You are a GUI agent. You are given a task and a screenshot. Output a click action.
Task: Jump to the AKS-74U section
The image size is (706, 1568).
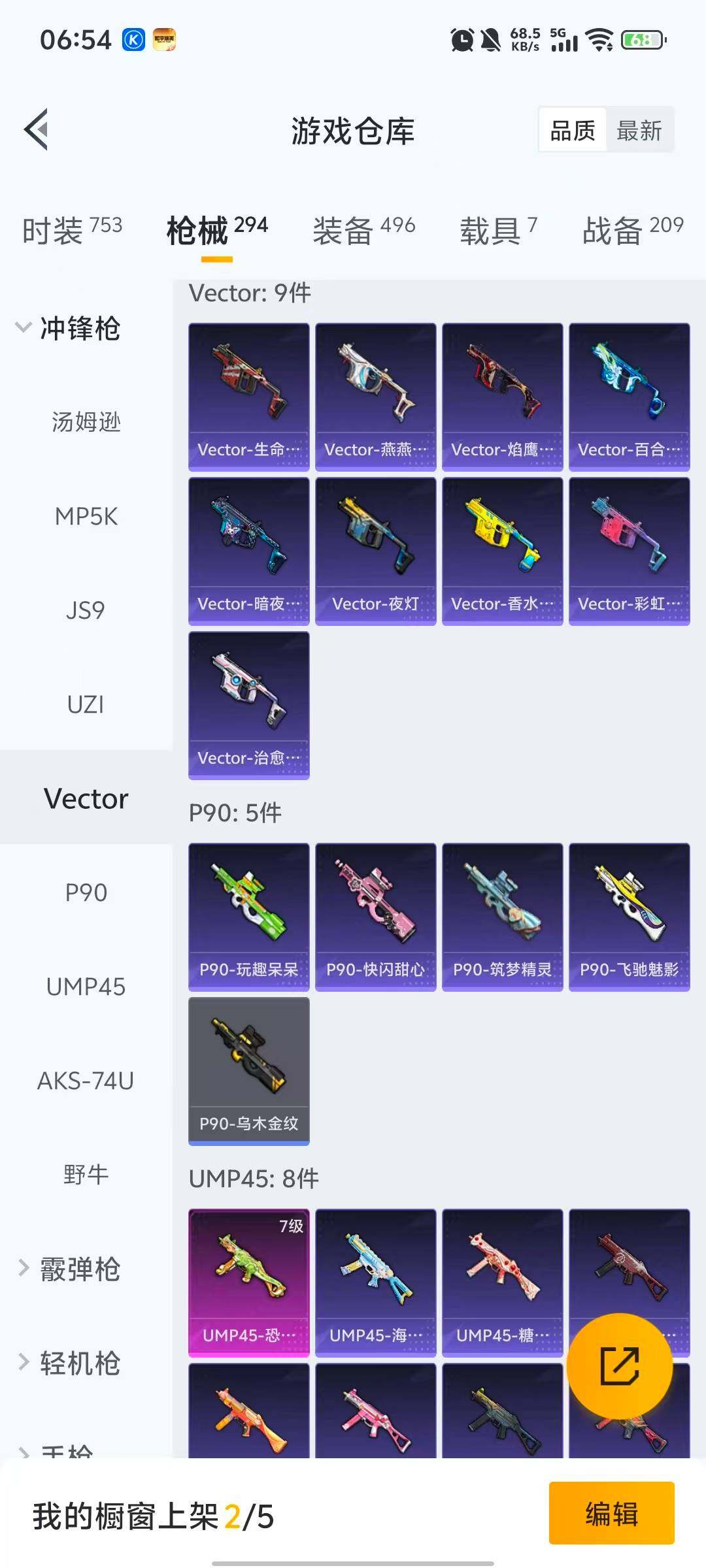click(x=86, y=1081)
